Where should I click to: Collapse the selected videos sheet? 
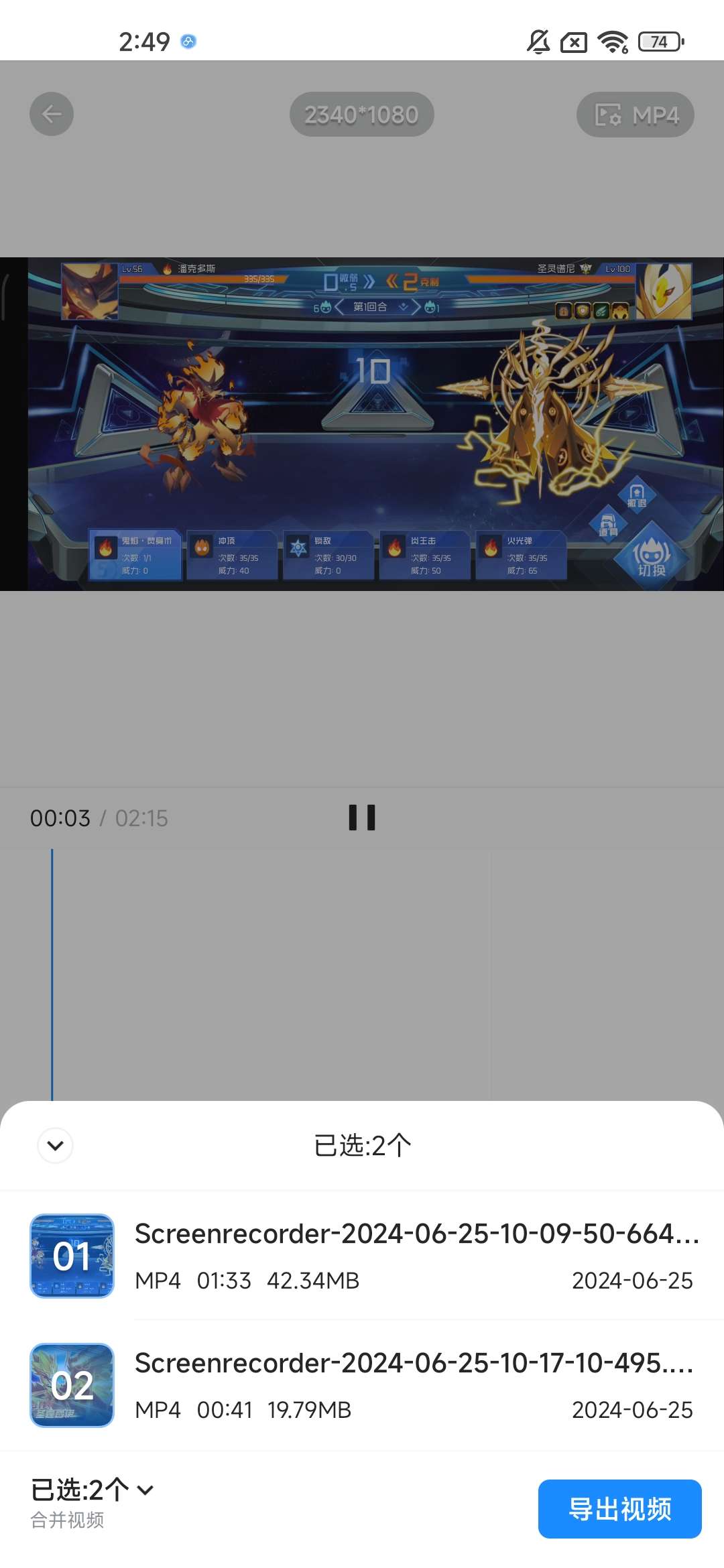point(56,1145)
